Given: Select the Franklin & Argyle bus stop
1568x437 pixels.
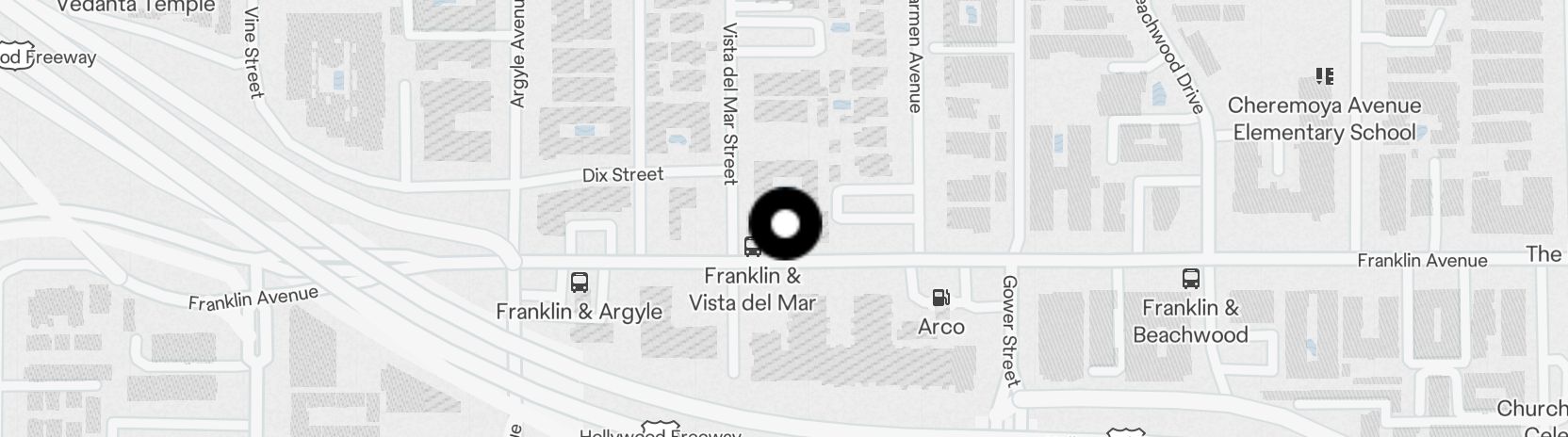Looking at the screenshot, I should [579, 283].
